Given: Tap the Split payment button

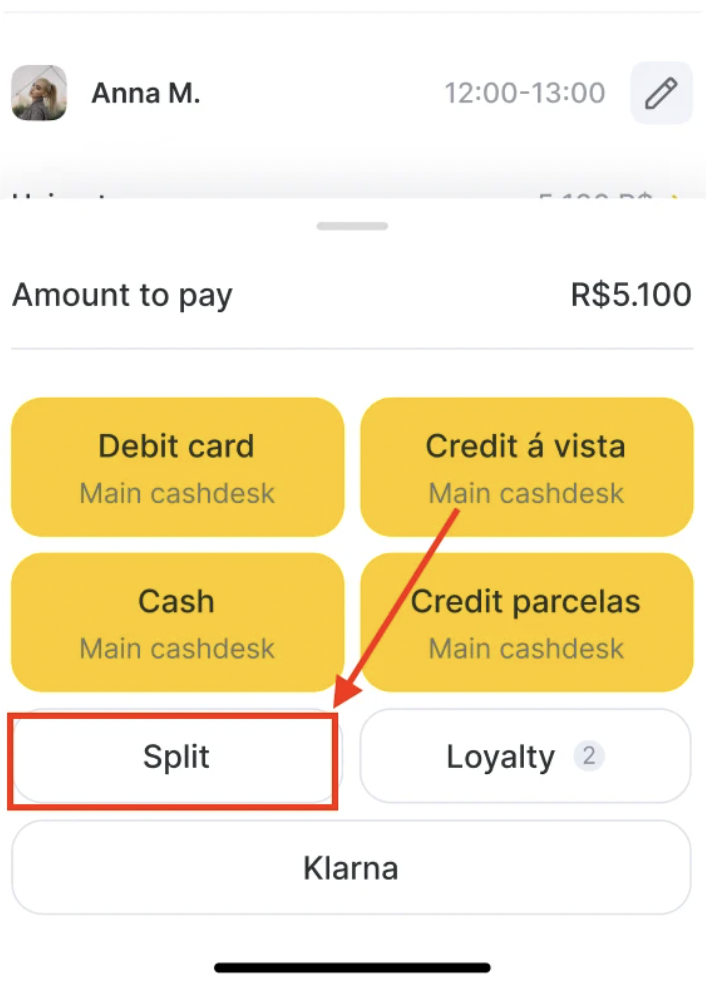Looking at the screenshot, I should tap(176, 757).
